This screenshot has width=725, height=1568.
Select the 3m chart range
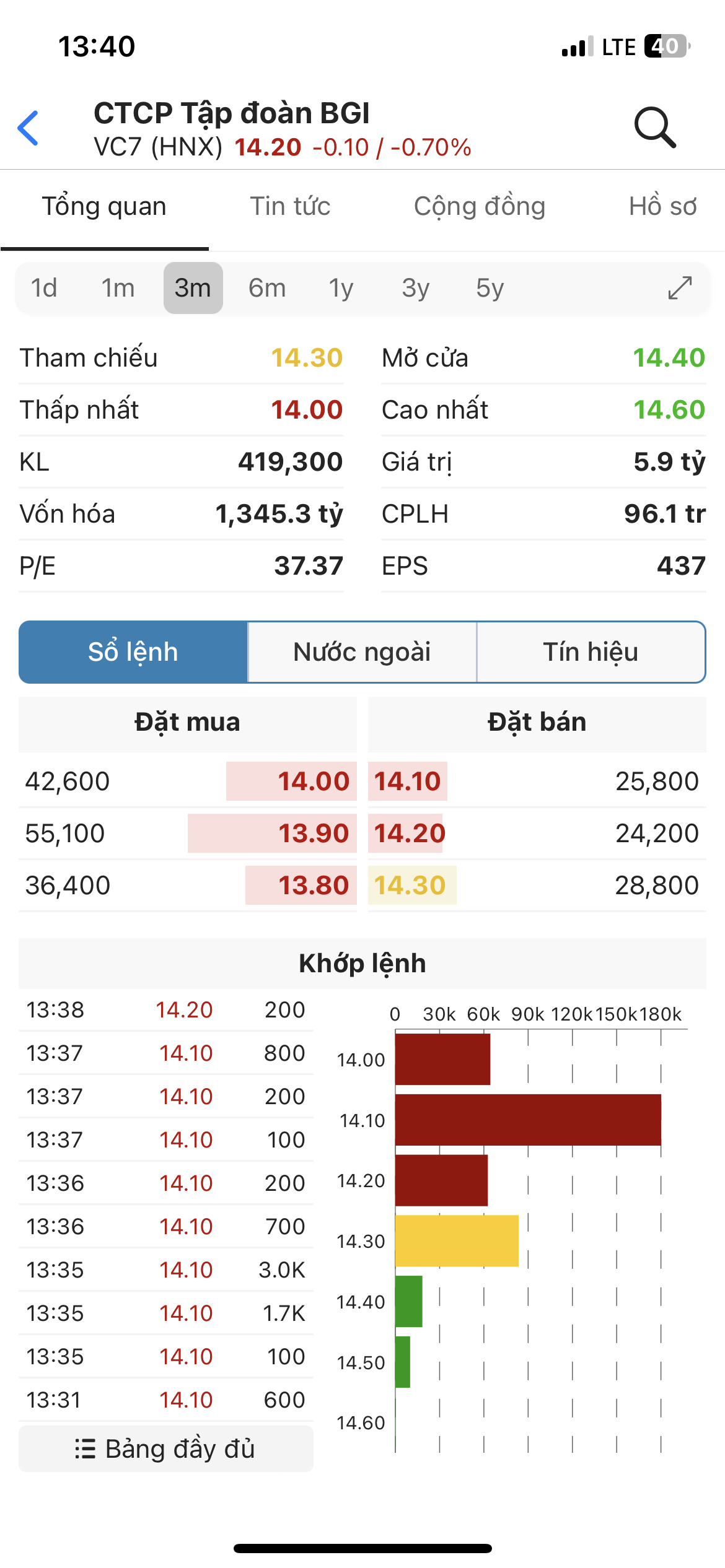click(x=193, y=288)
